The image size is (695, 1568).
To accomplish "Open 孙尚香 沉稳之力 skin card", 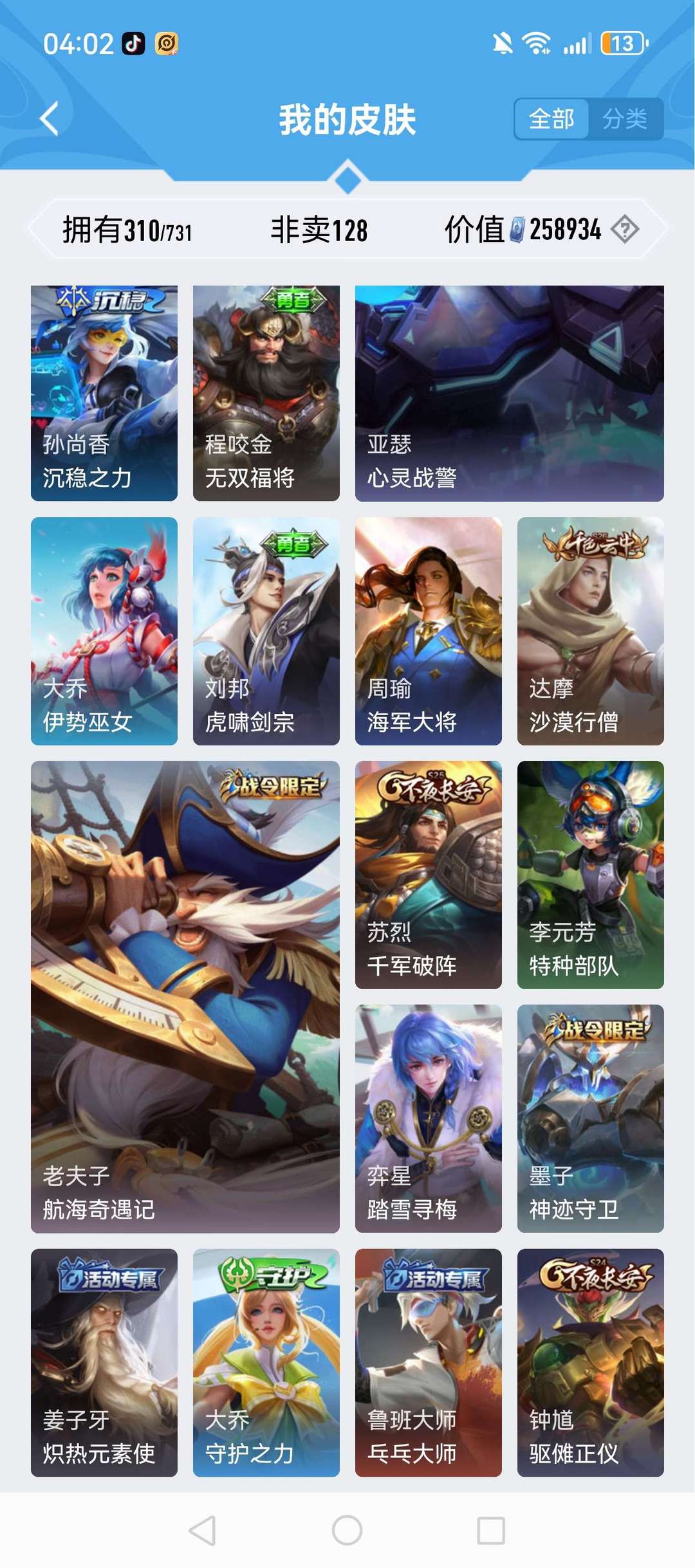I will coord(104,394).
